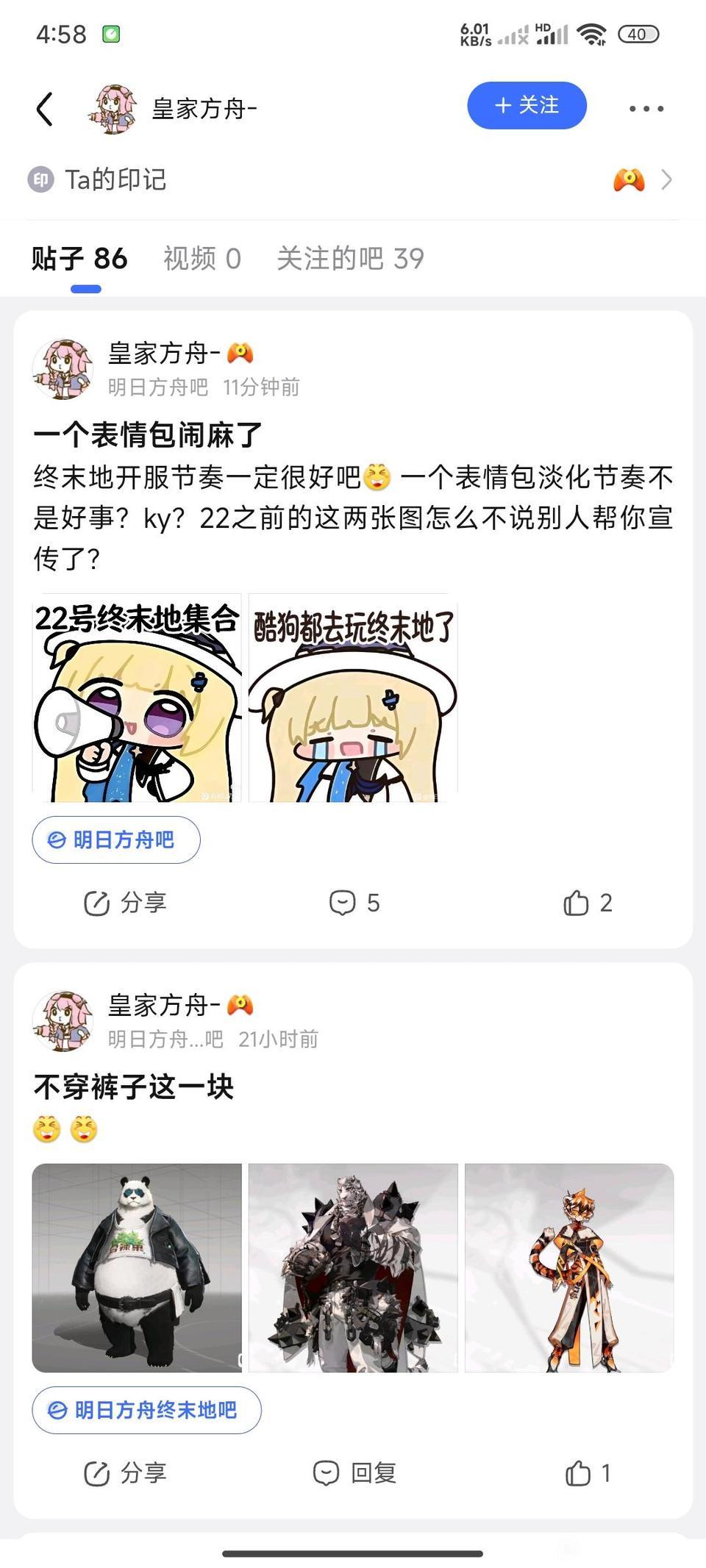Open comments on 一个表情包闹麻了 post
This screenshot has height=1568, width=706.
[x=354, y=903]
